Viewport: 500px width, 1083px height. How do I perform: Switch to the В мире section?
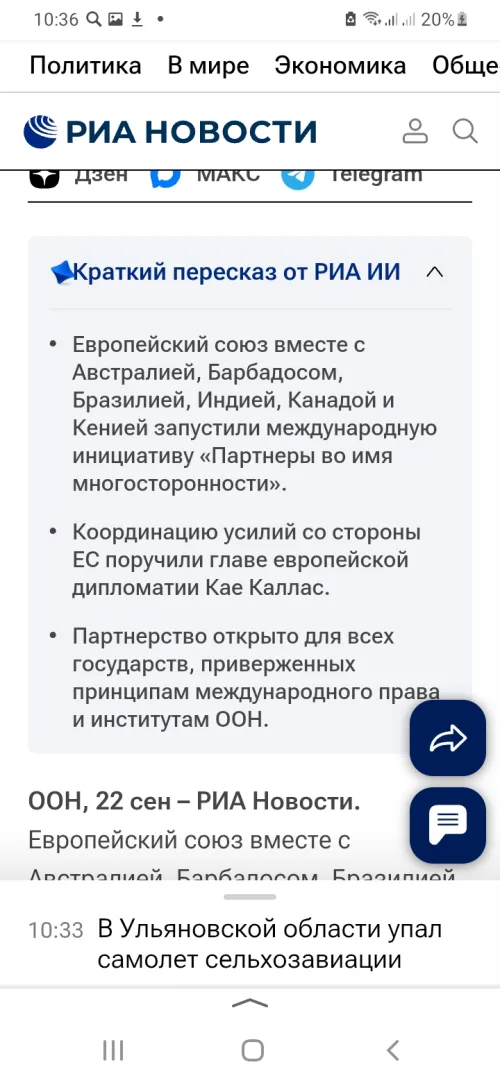tap(209, 66)
